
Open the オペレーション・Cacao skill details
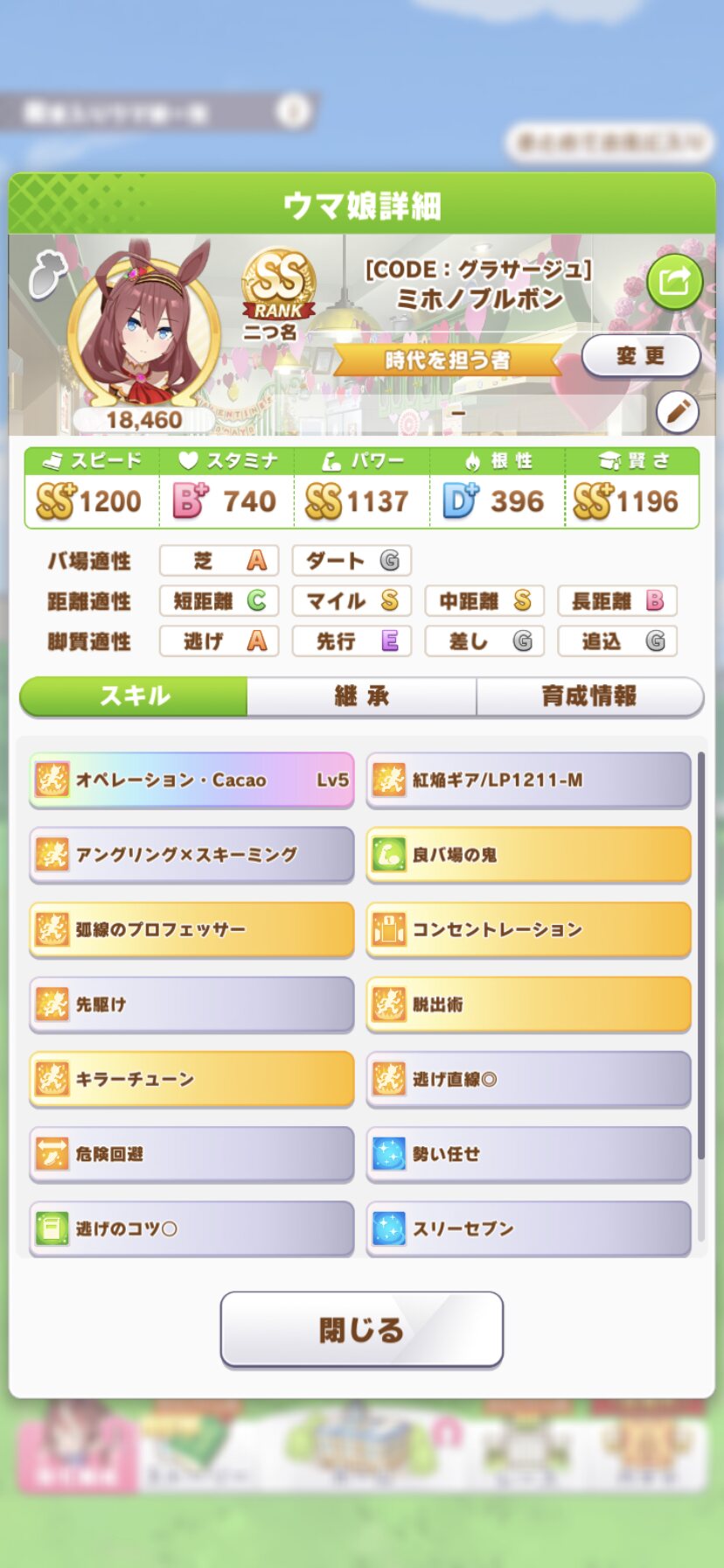pyautogui.click(x=191, y=780)
